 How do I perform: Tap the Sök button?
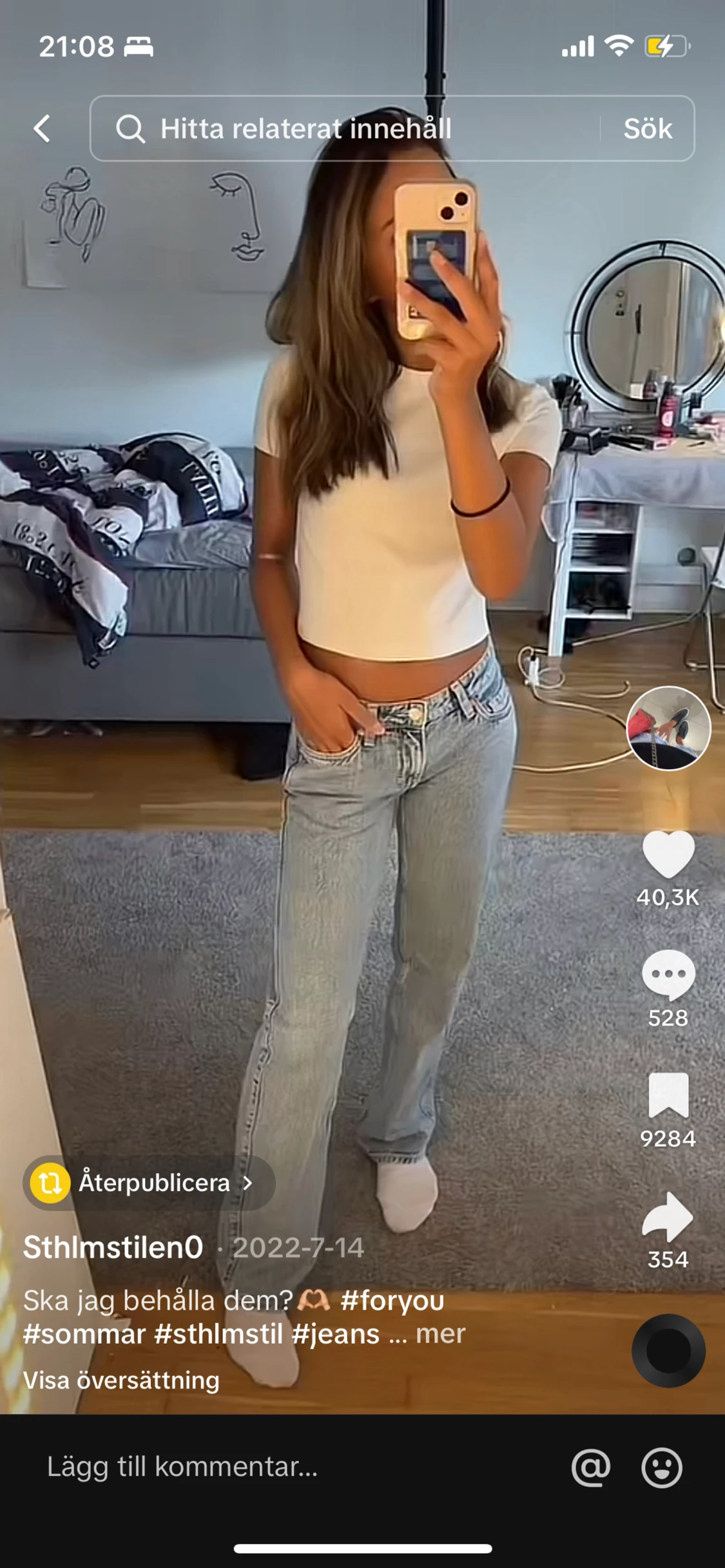pos(648,128)
